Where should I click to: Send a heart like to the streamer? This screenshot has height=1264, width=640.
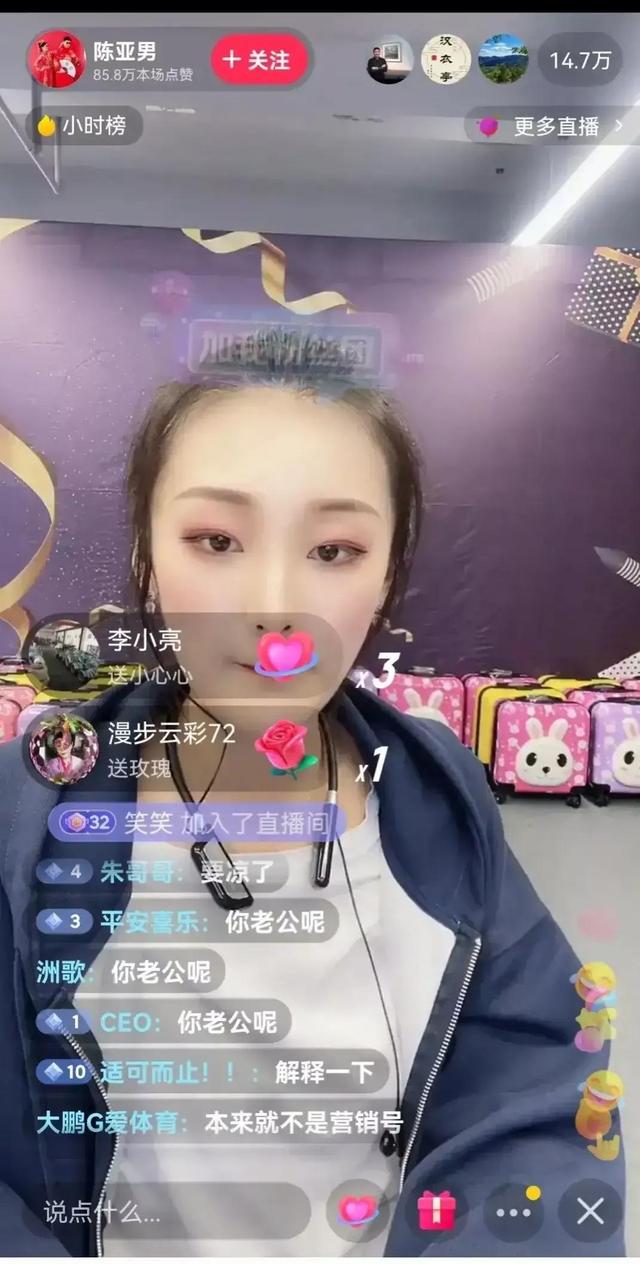pos(358,1211)
